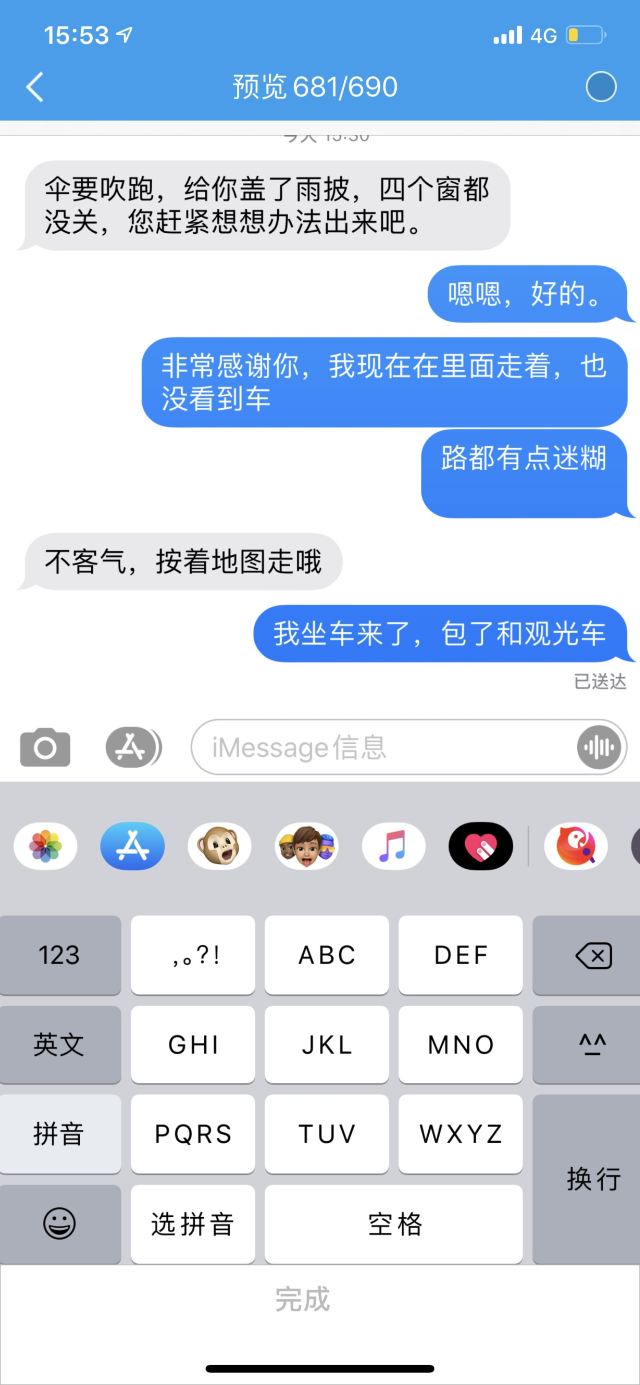Go back from the photo preview
640x1385 pixels.
[x=35, y=87]
